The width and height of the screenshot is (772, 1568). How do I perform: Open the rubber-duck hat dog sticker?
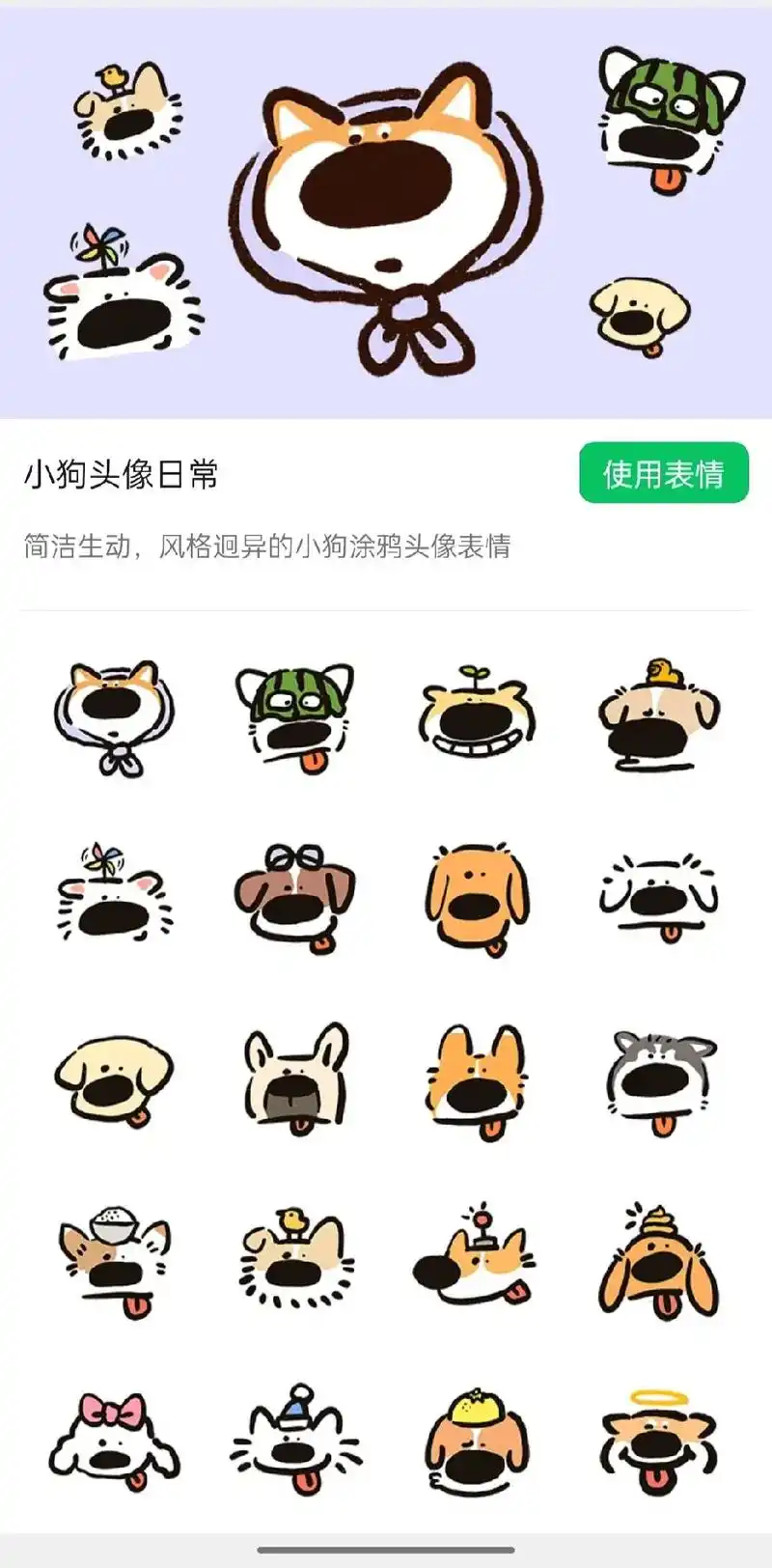(x=661, y=714)
